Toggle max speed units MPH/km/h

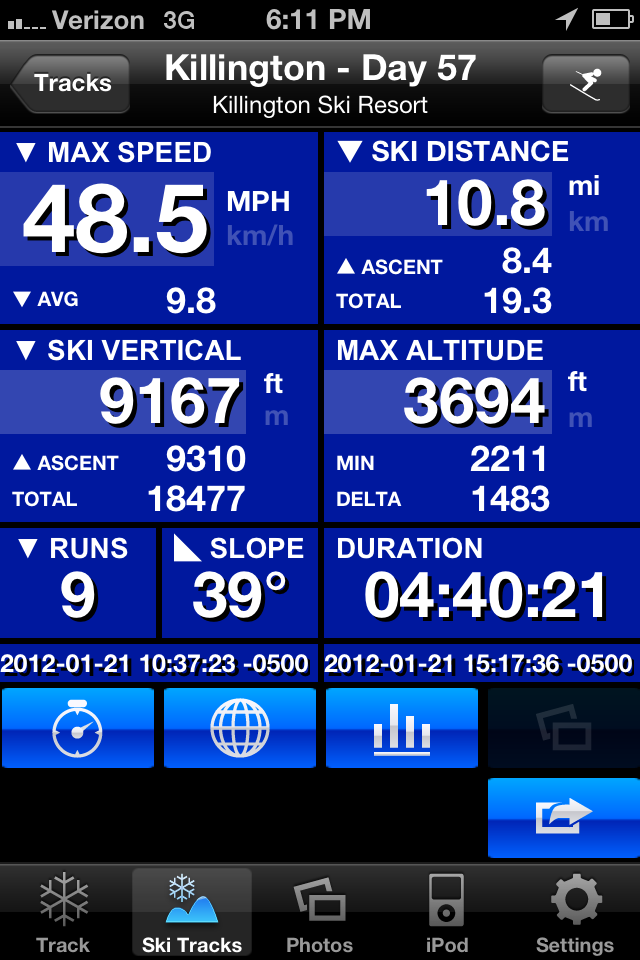click(258, 219)
